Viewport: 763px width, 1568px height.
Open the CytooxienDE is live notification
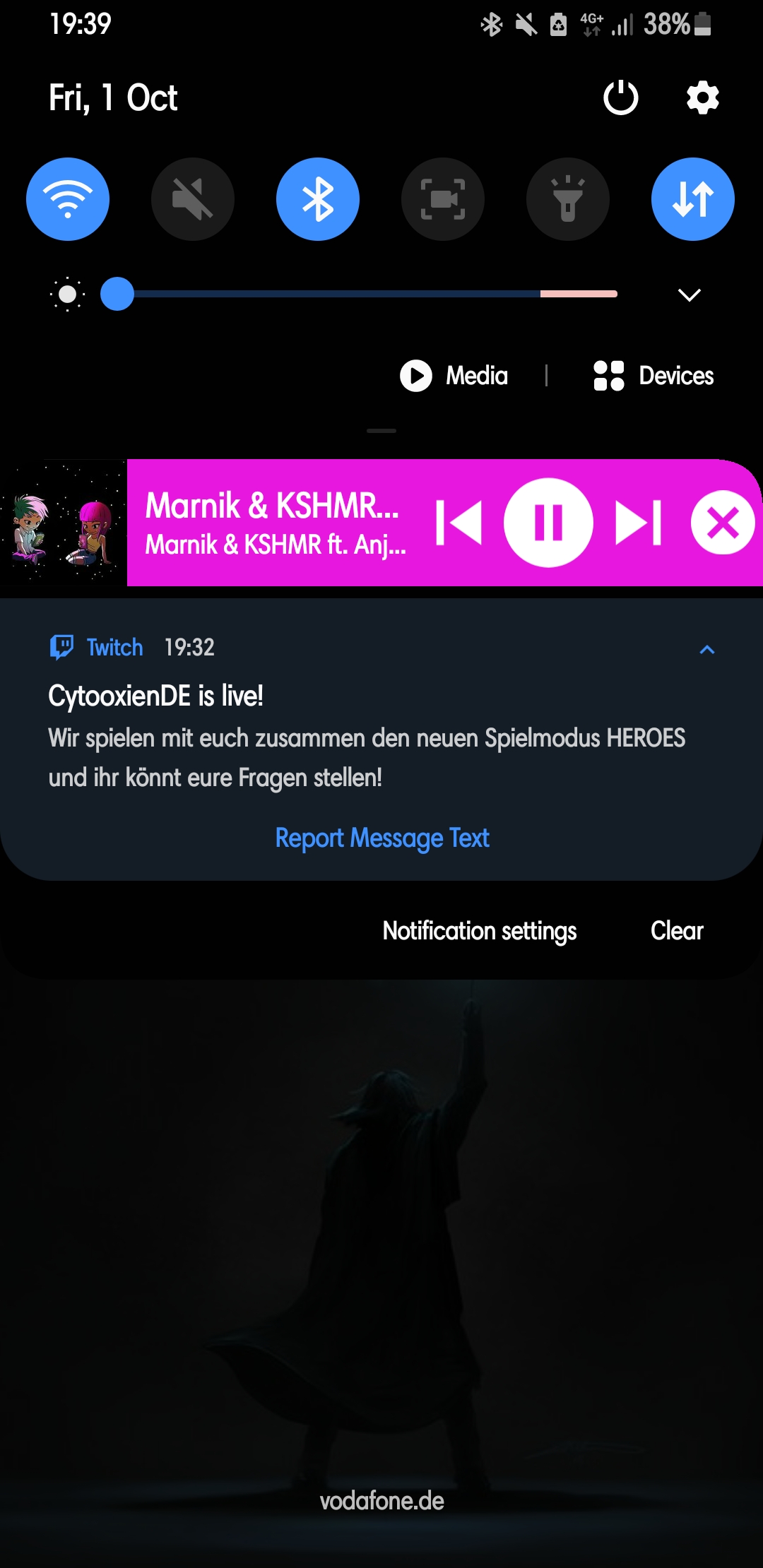[353, 735]
